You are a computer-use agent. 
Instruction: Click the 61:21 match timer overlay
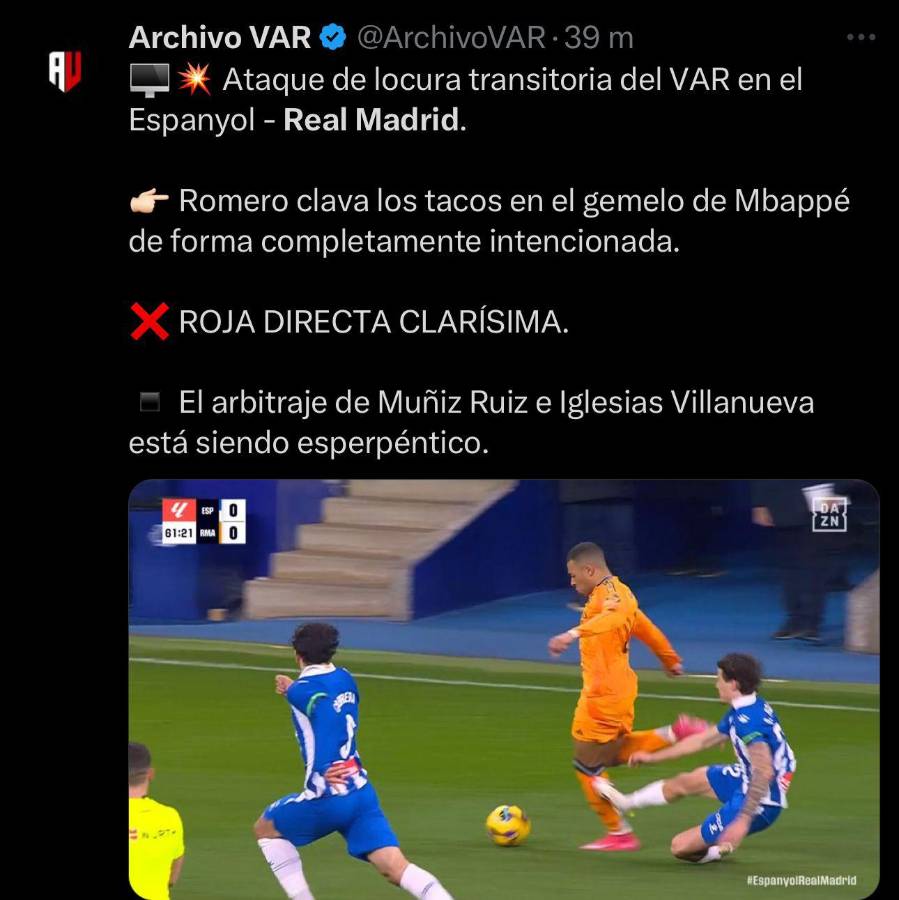pyautogui.click(x=178, y=531)
